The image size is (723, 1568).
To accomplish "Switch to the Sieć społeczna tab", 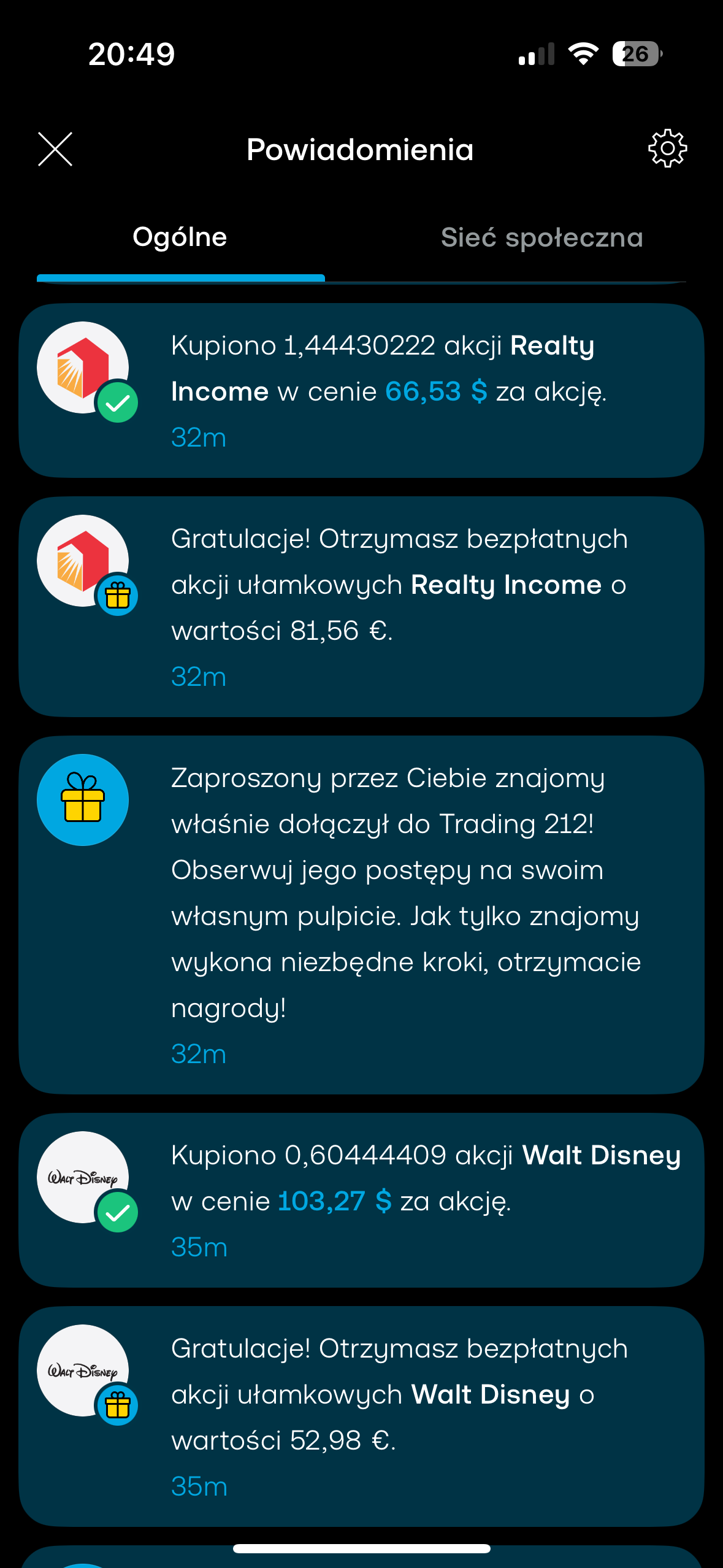I will [x=541, y=237].
